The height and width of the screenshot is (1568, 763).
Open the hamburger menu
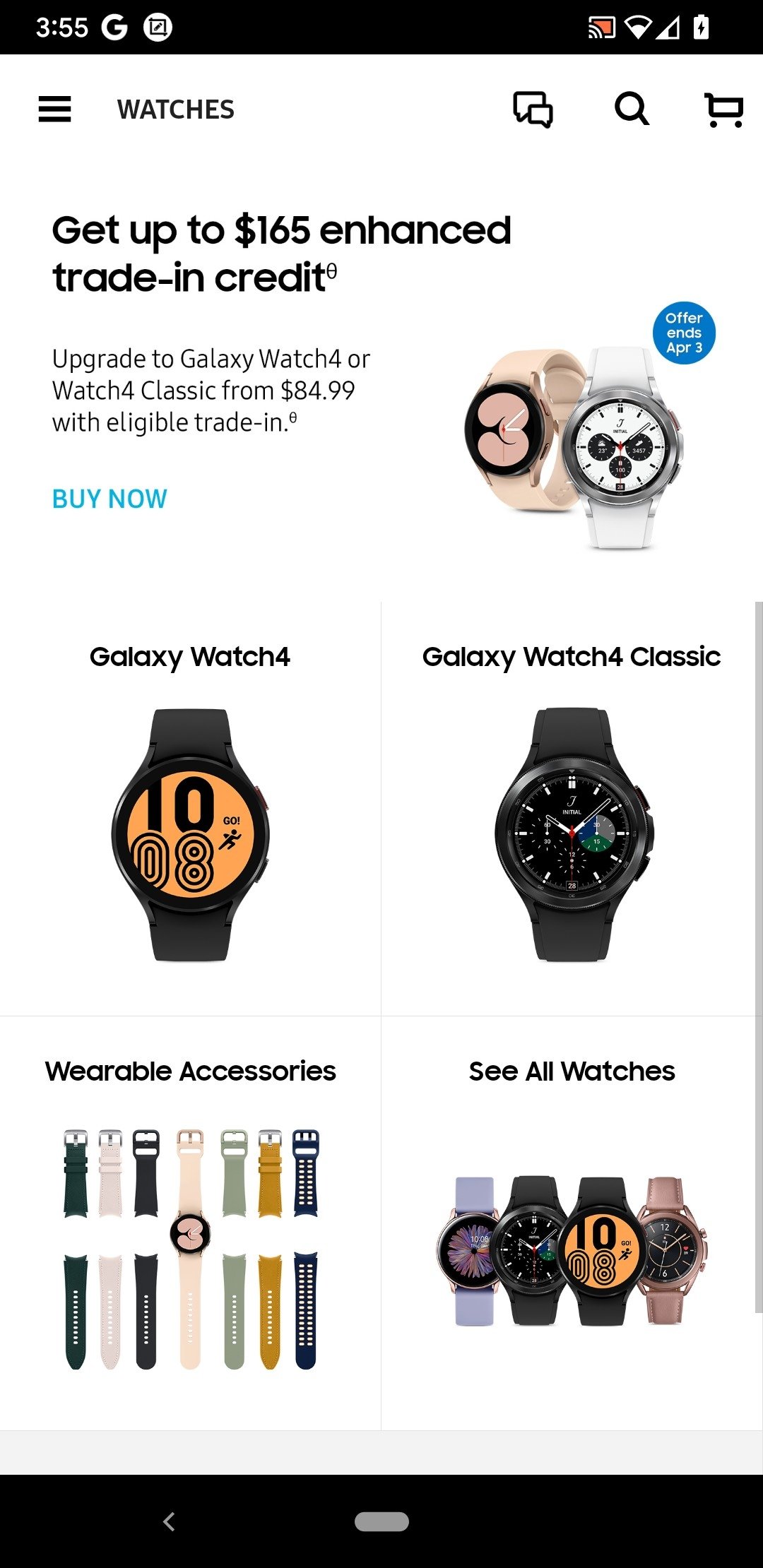(x=54, y=109)
